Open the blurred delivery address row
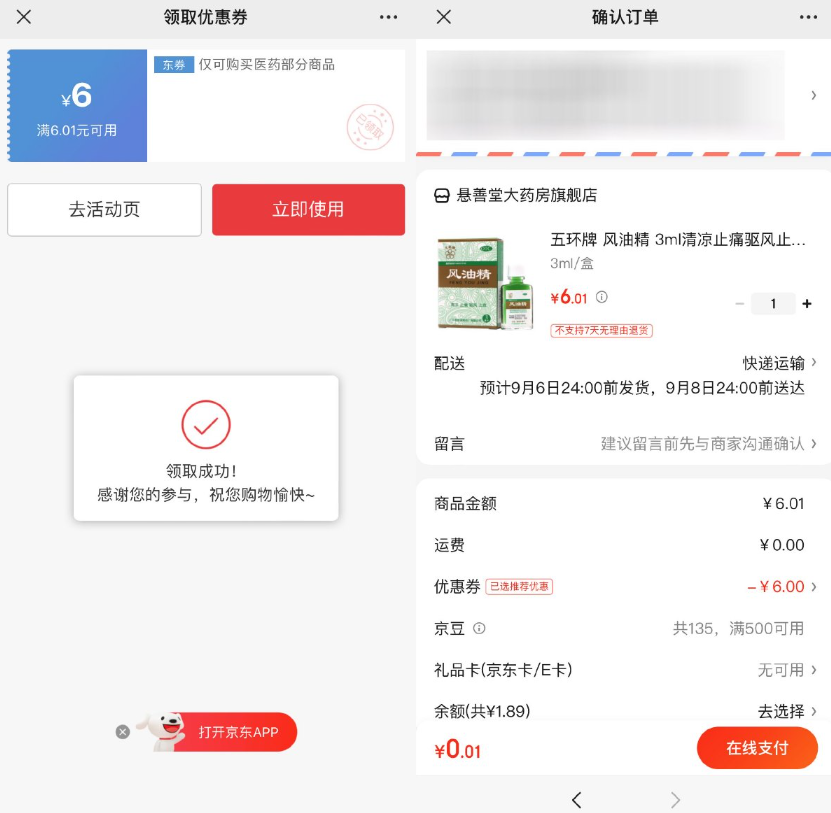Viewport: 831px width, 813px height. click(x=620, y=95)
